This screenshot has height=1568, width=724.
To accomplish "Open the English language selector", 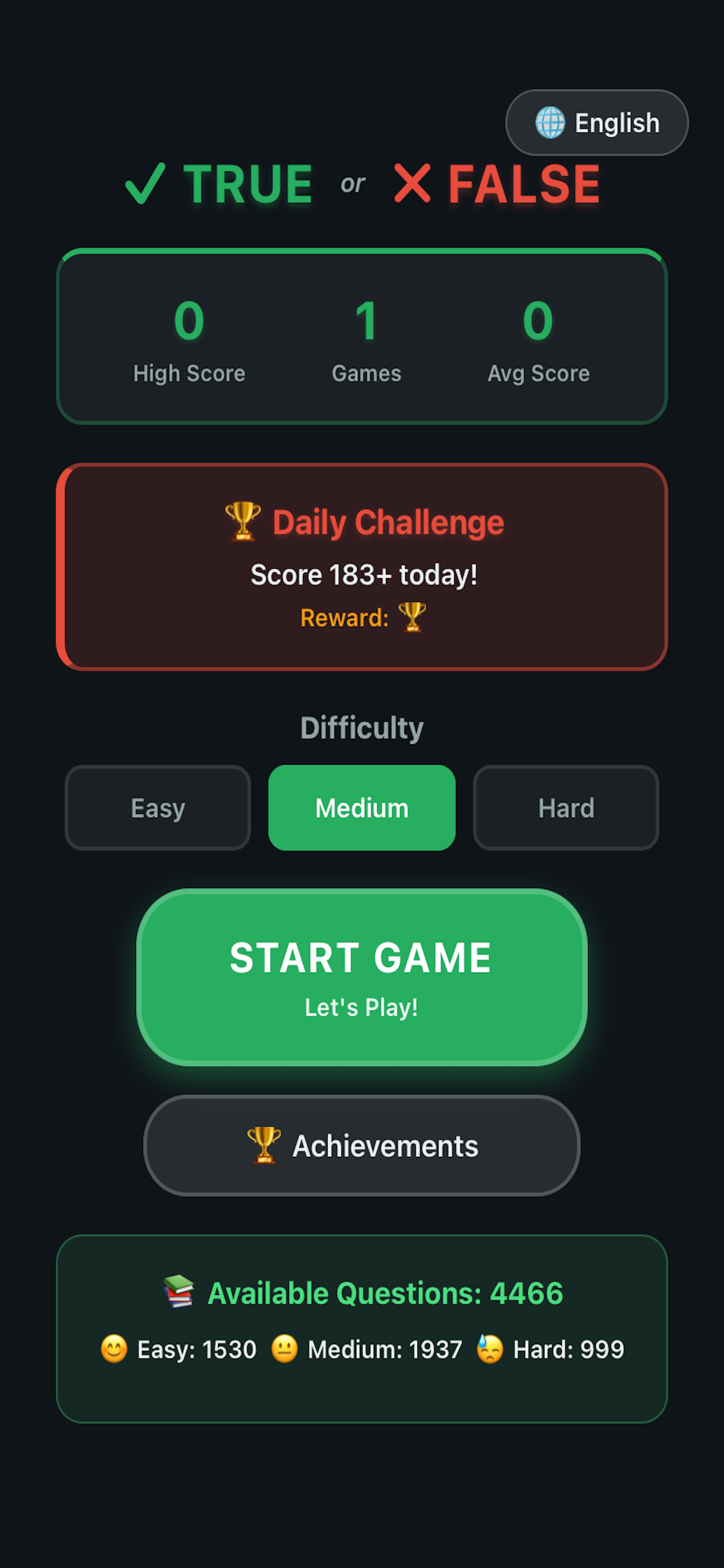I will click(x=596, y=122).
